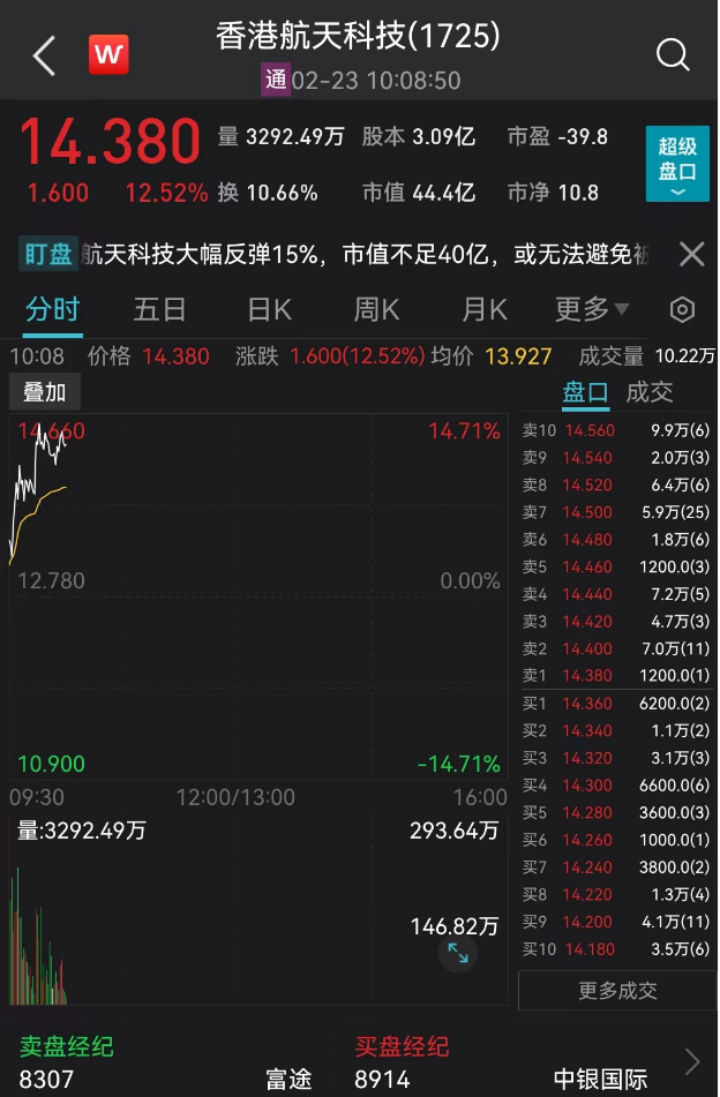The image size is (720, 1097).
Task: Open stock search via the magnifier icon
Action: (x=673, y=55)
